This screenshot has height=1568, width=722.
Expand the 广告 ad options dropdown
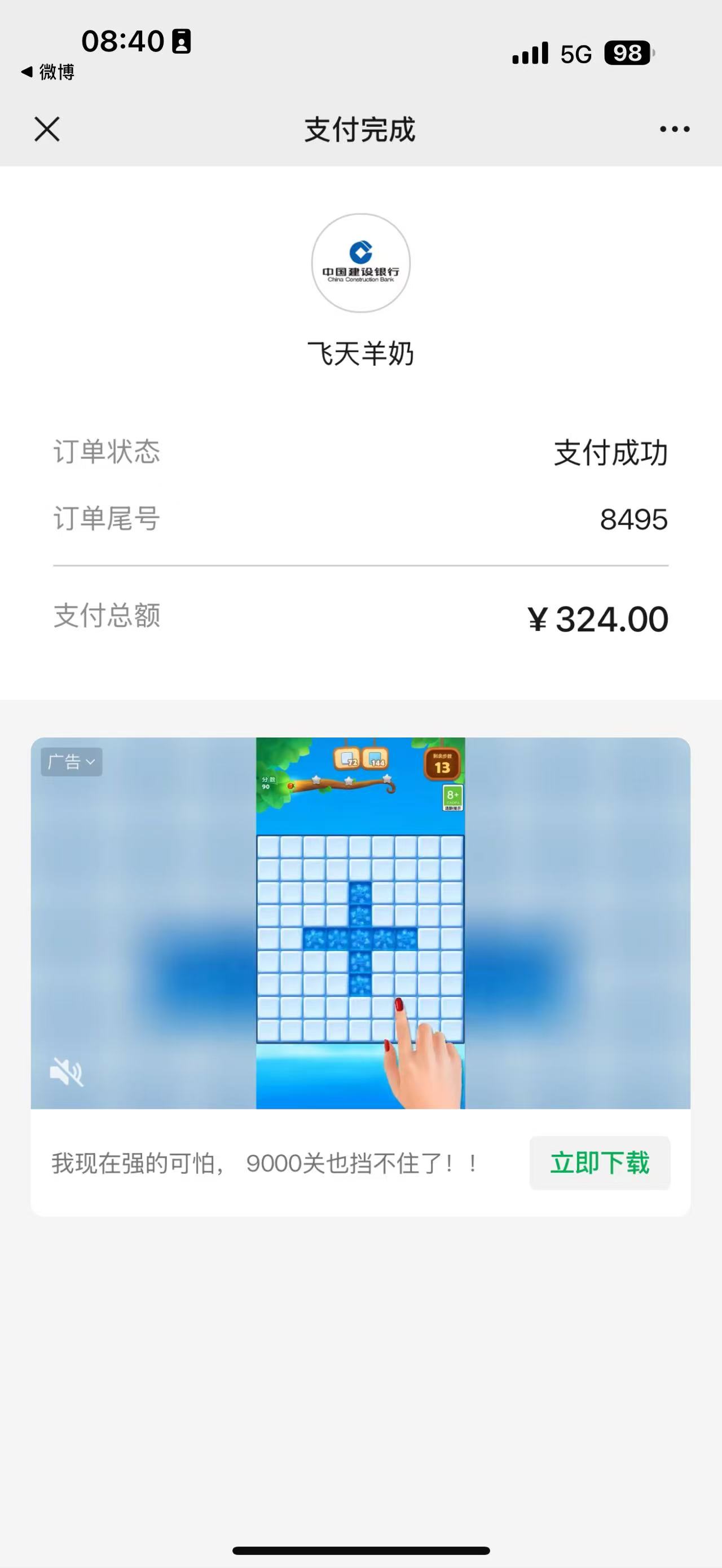[72, 762]
